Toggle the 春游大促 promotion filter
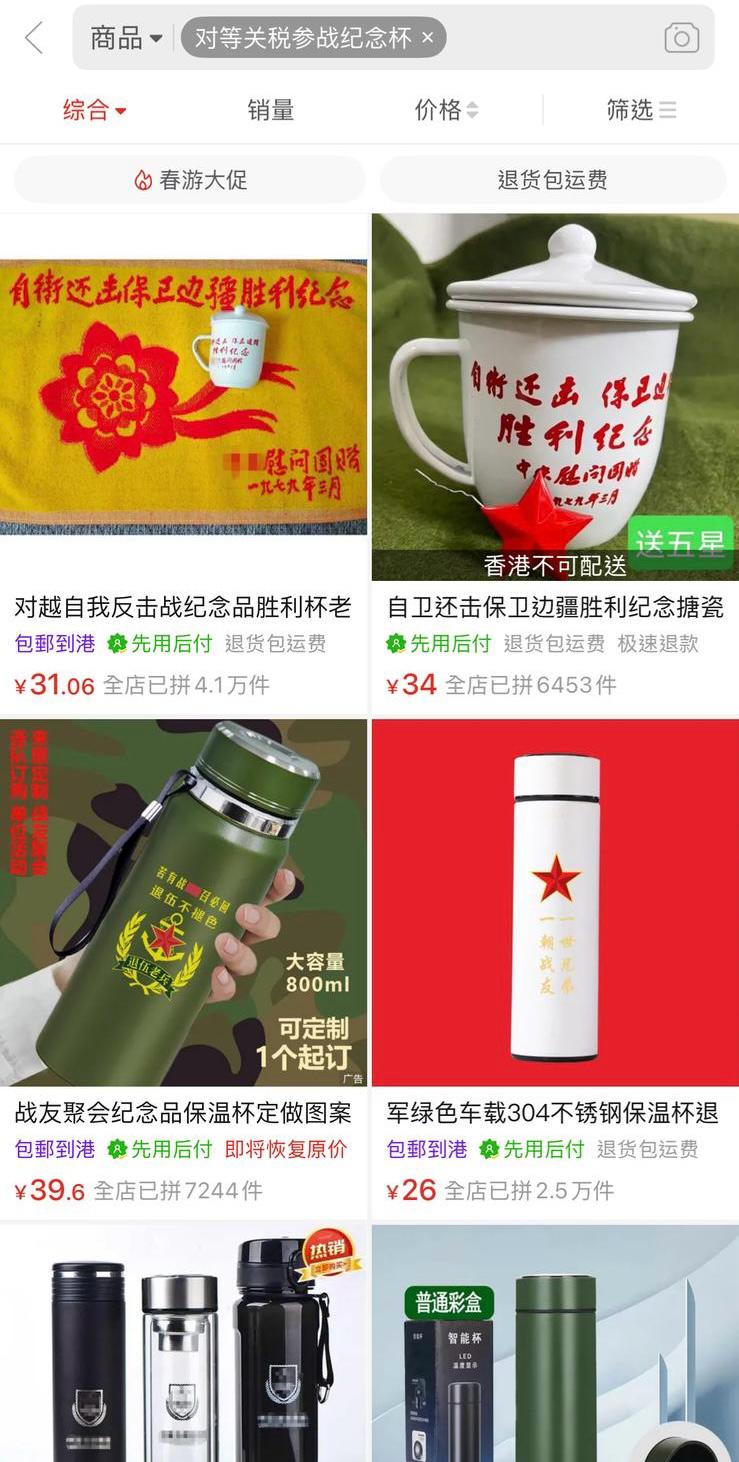This screenshot has width=739, height=1462. (x=189, y=179)
